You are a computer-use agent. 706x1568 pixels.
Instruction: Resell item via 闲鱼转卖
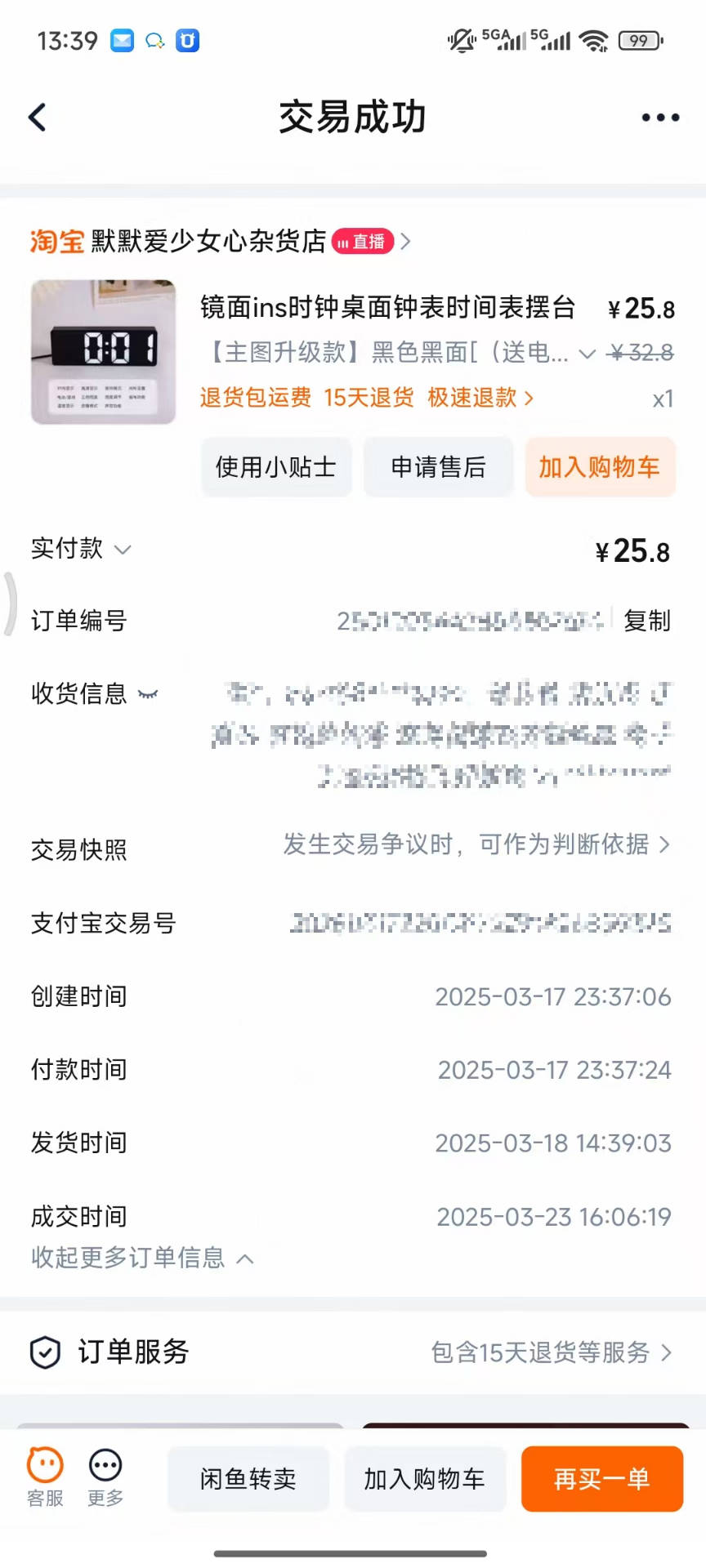click(x=248, y=1479)
